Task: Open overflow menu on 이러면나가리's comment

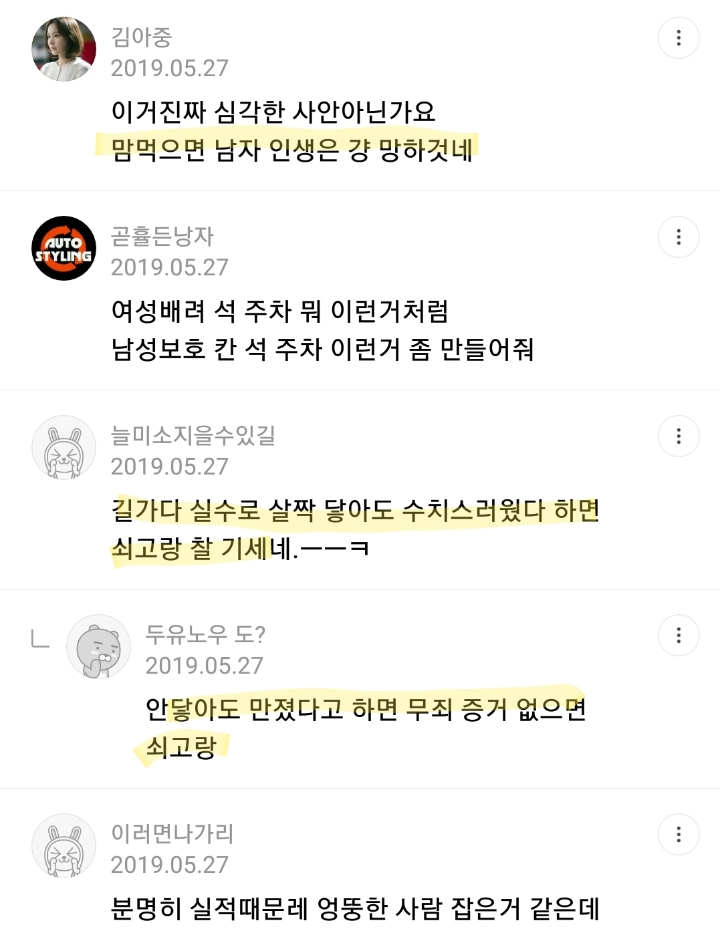Action: [x=679, y=834]
